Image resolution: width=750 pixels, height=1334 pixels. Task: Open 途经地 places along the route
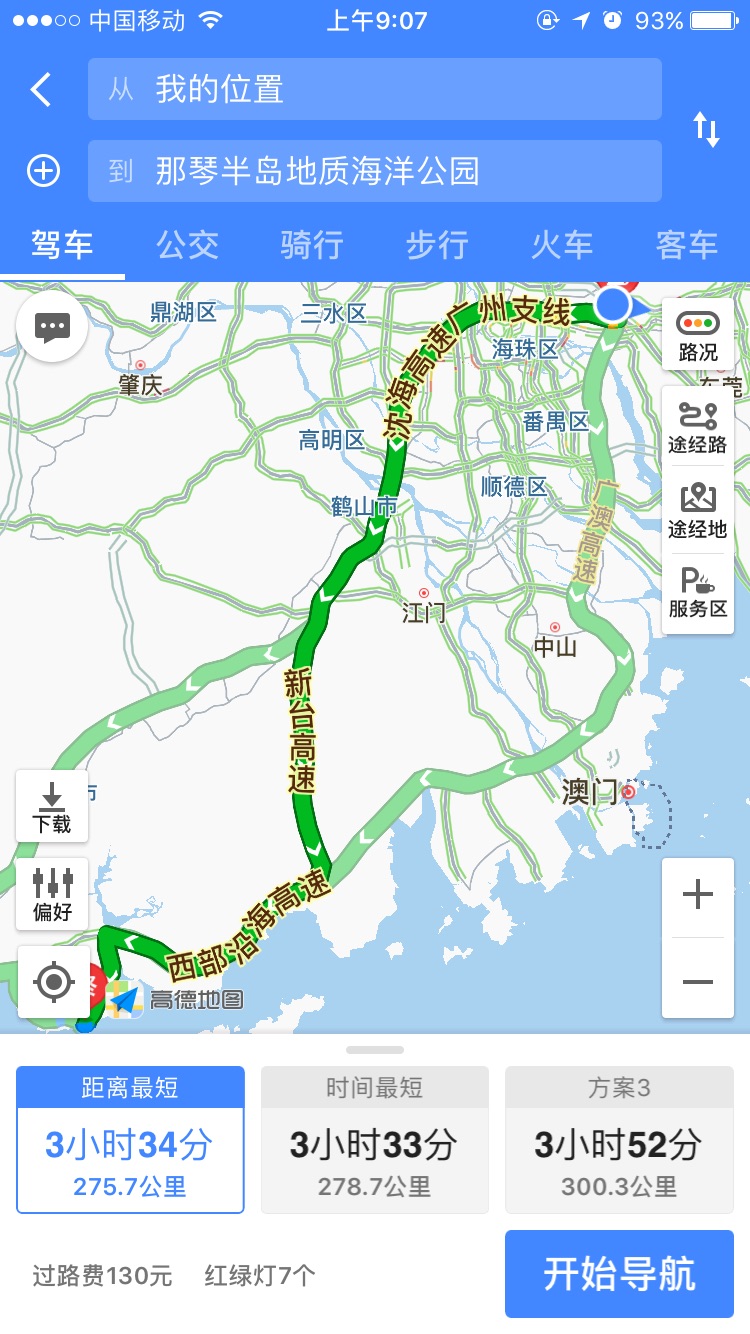tap(698, 511)
